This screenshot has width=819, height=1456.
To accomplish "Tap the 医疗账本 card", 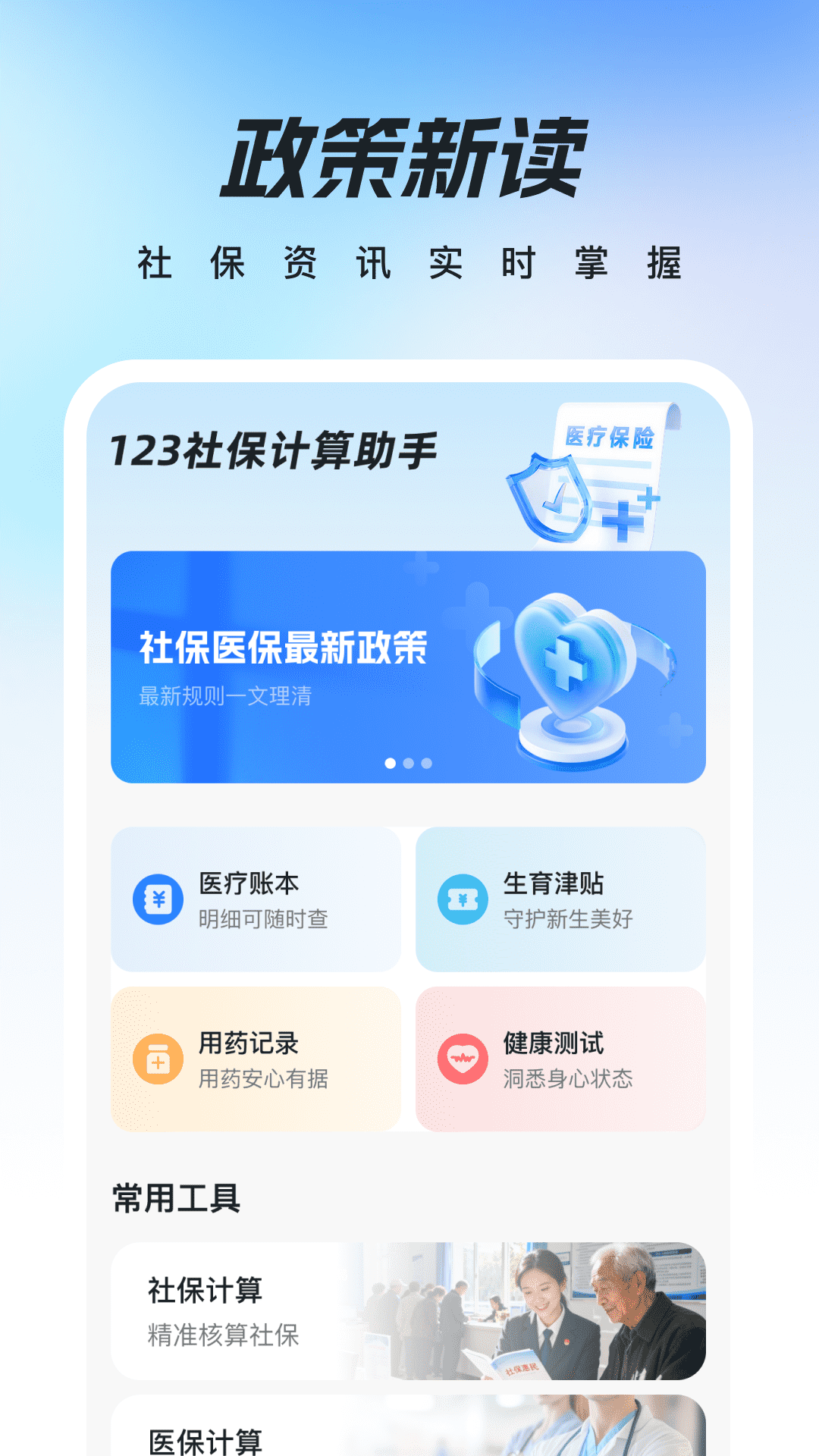I will coord(258,899).
